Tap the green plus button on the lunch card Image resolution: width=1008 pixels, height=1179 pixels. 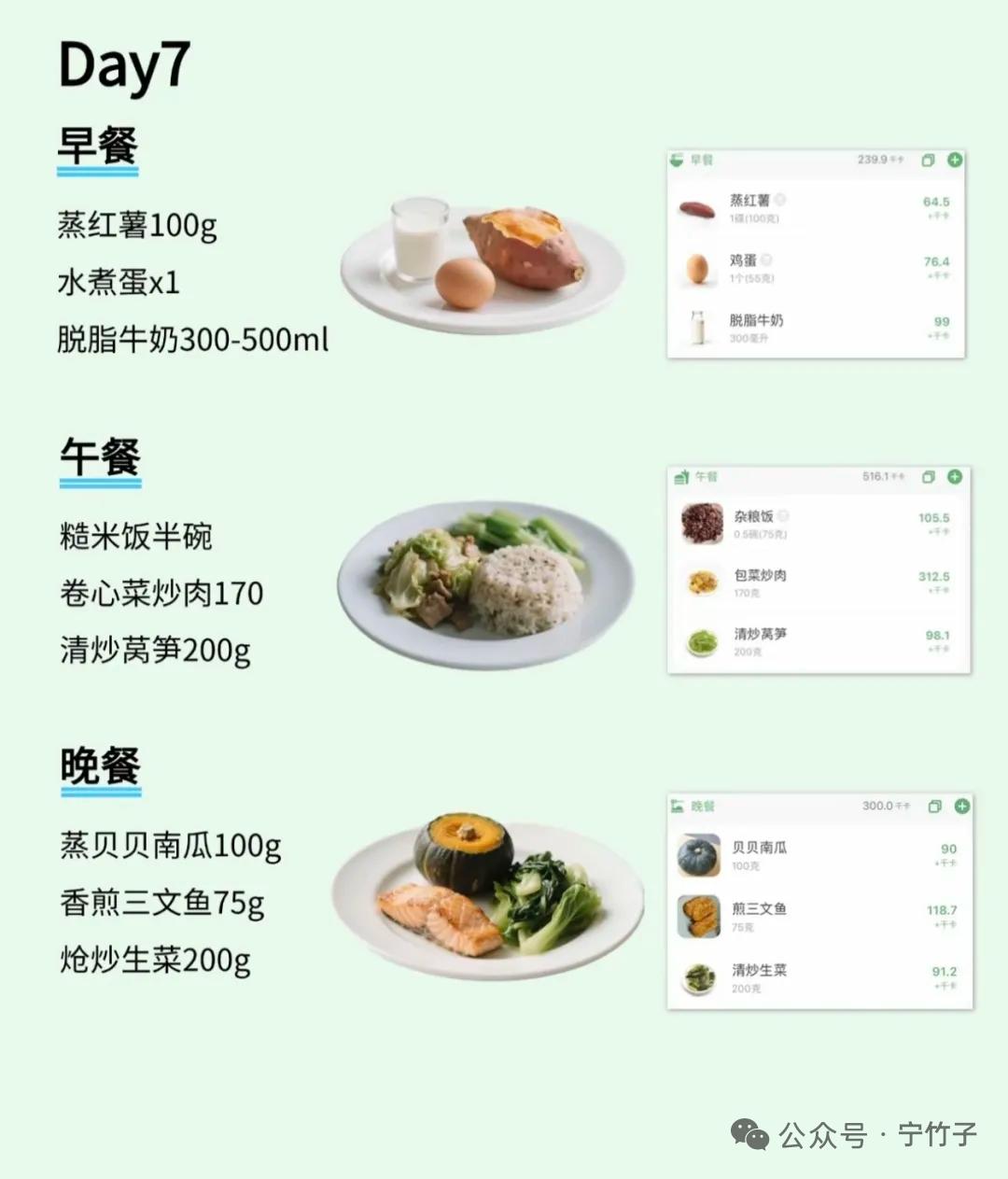[x=954, y=476]
